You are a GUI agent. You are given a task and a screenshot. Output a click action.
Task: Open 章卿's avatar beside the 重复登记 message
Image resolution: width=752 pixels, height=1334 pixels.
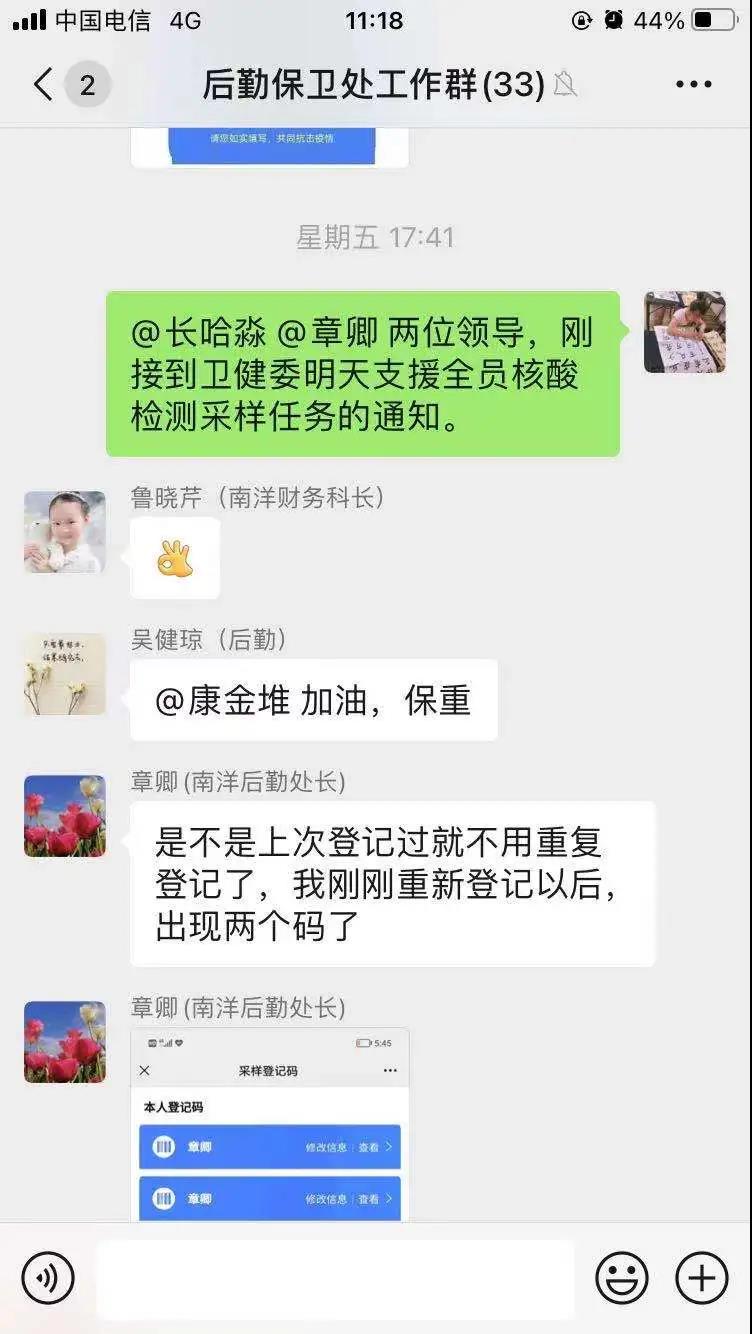coord(65,816)
